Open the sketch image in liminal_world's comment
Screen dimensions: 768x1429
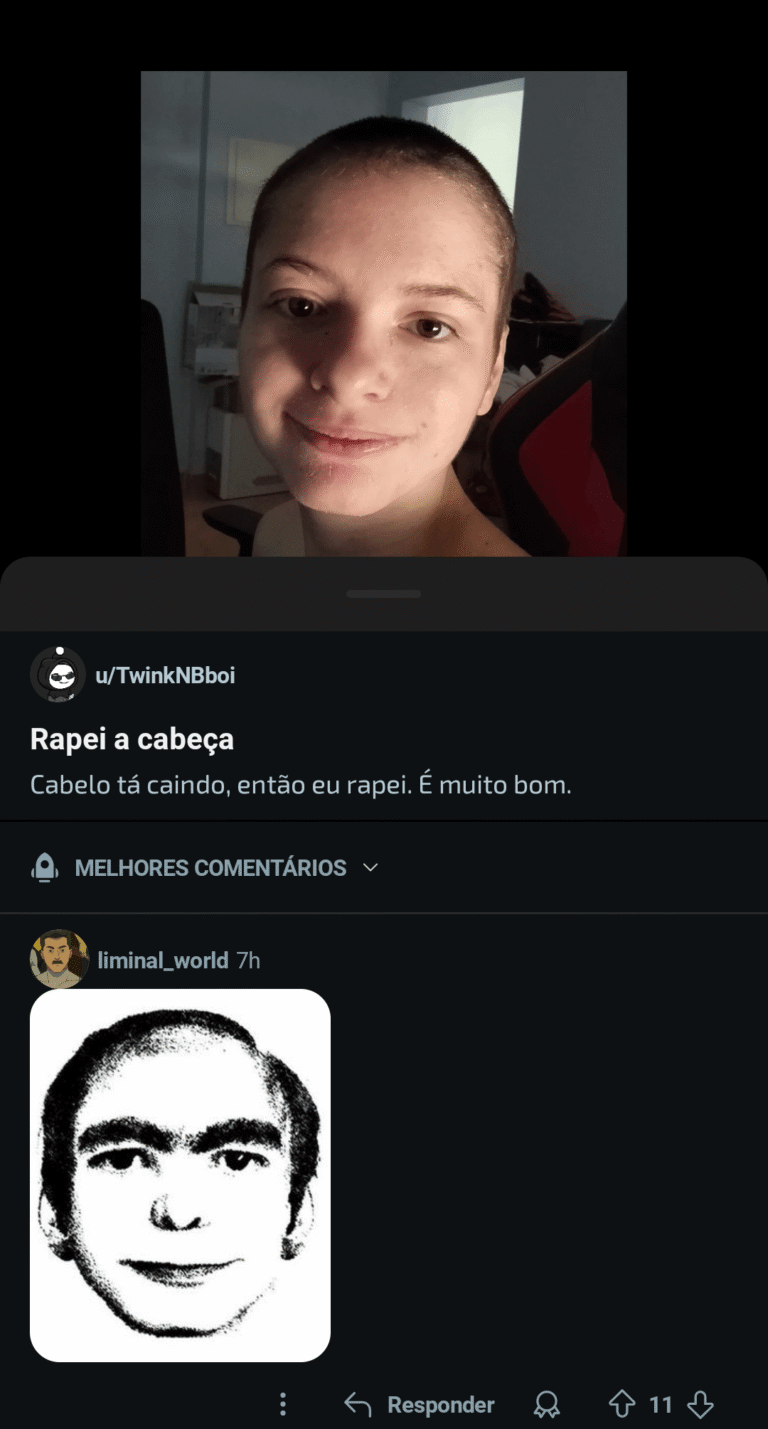(x=180, y=1175)
